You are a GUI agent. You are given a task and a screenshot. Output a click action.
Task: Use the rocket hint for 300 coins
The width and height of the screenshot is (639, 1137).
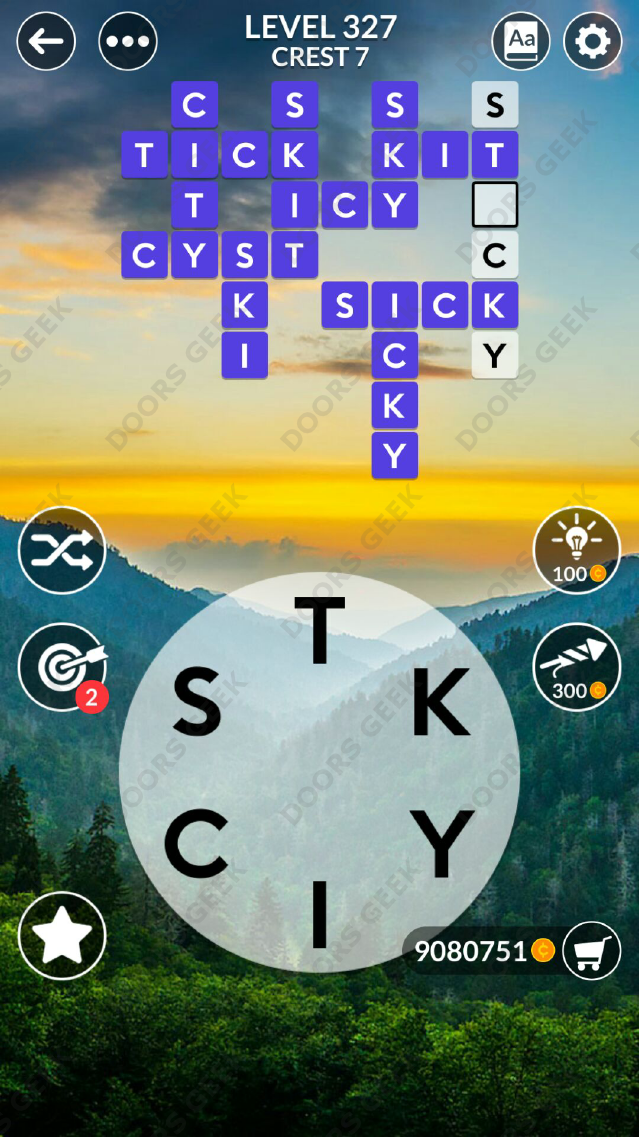[577, 667]
